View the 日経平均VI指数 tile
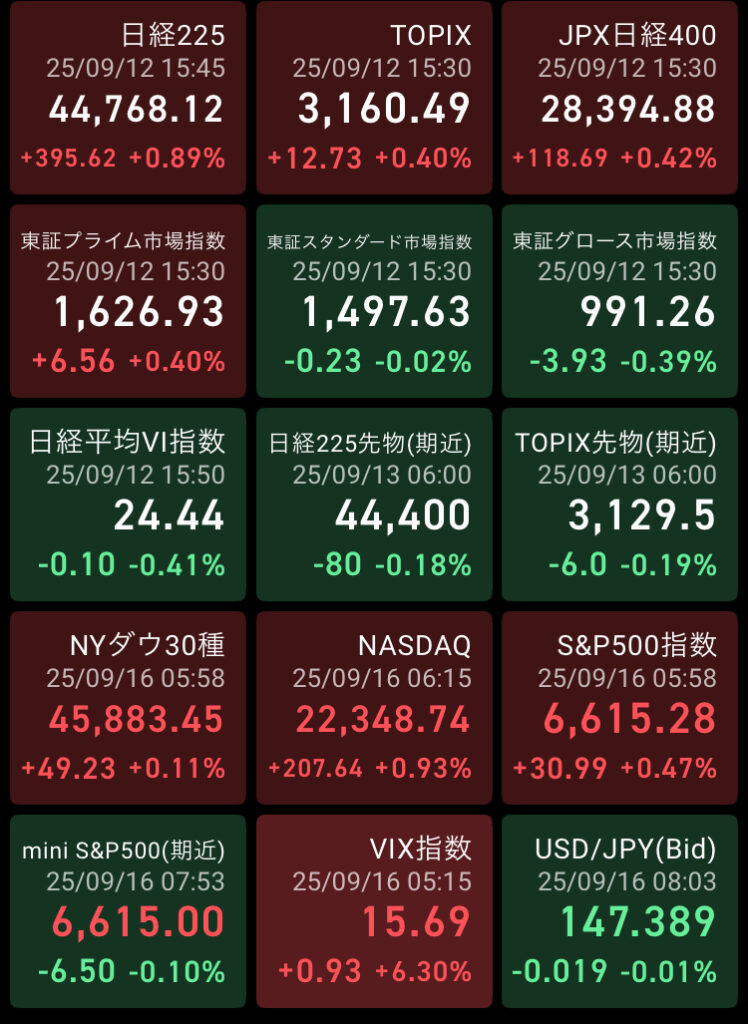Viewport: 748px width, 1024px height. click(x=128, y=504)
